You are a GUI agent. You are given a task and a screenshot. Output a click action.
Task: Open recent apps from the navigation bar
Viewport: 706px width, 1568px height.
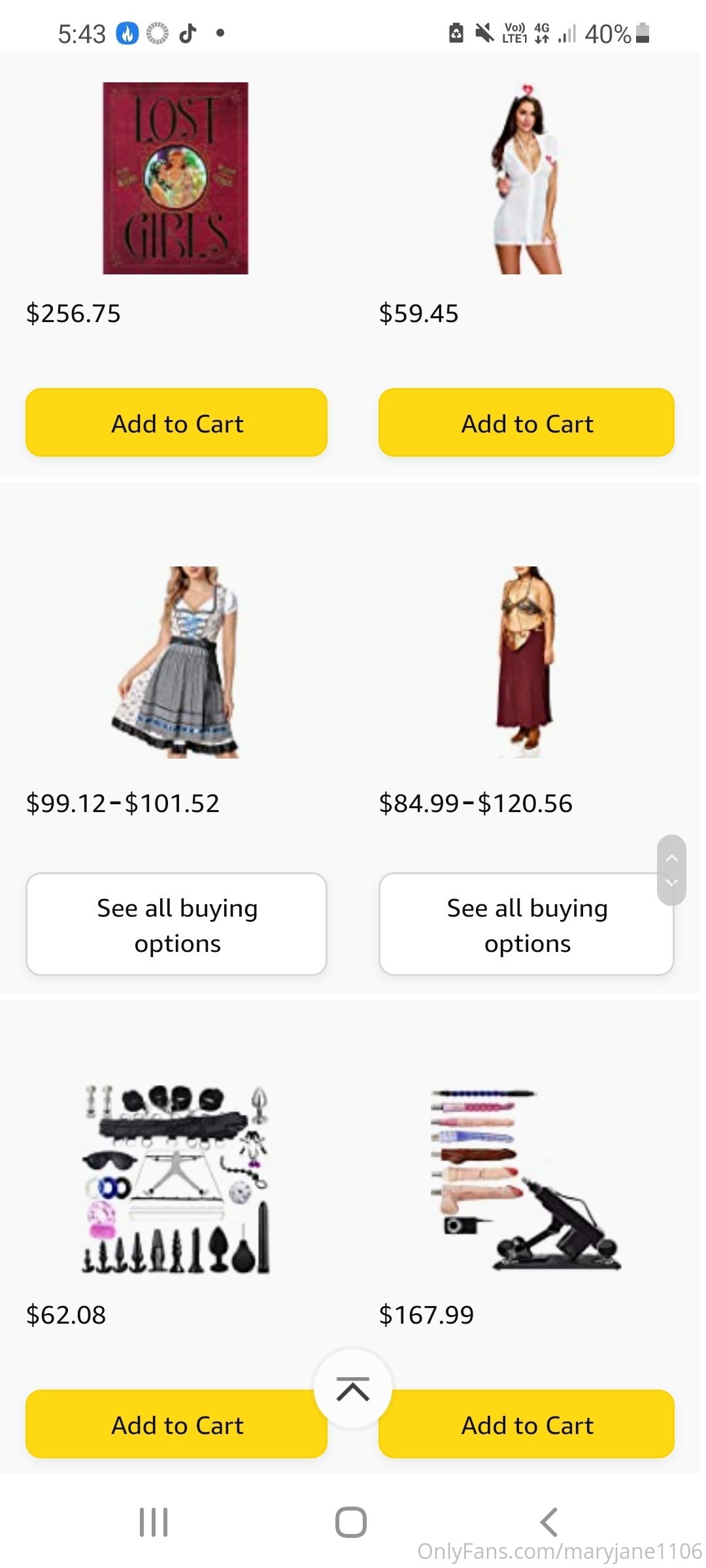154,1522
